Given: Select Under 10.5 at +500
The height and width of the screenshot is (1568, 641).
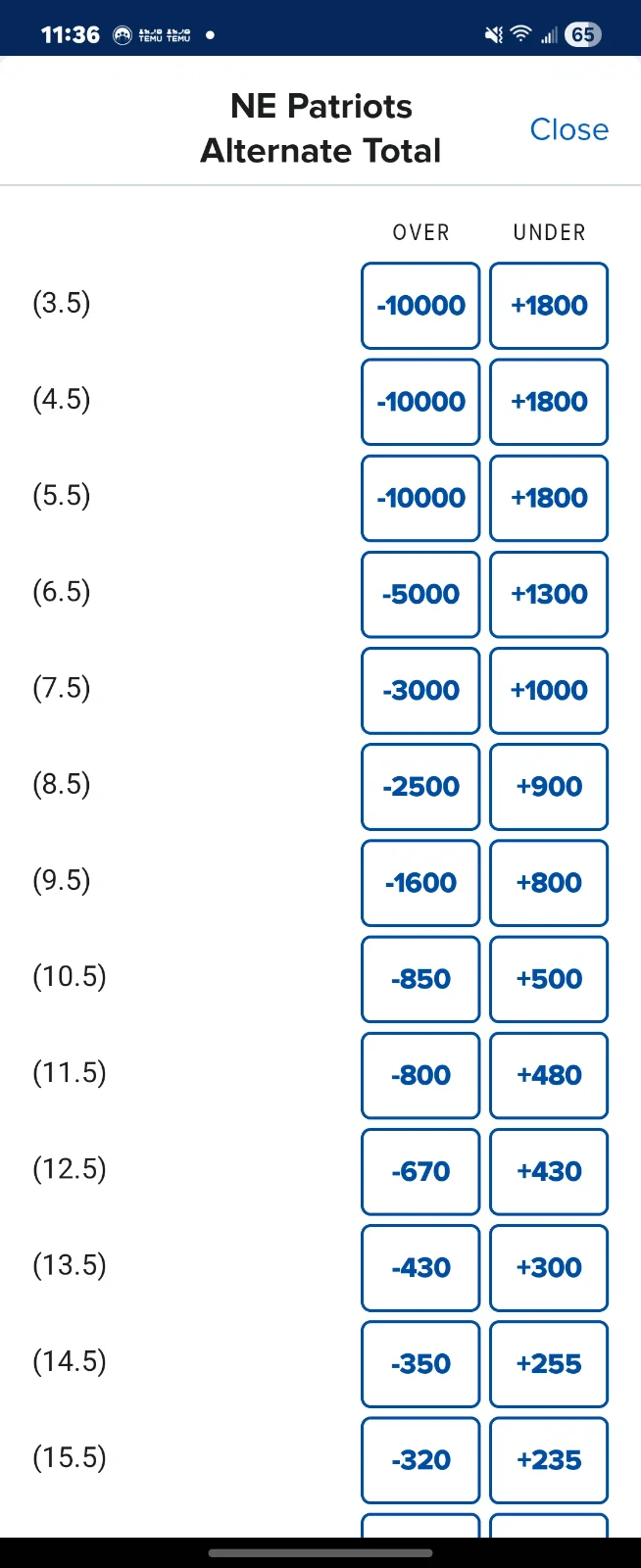Looking at the screenshot, I should 549,978.
